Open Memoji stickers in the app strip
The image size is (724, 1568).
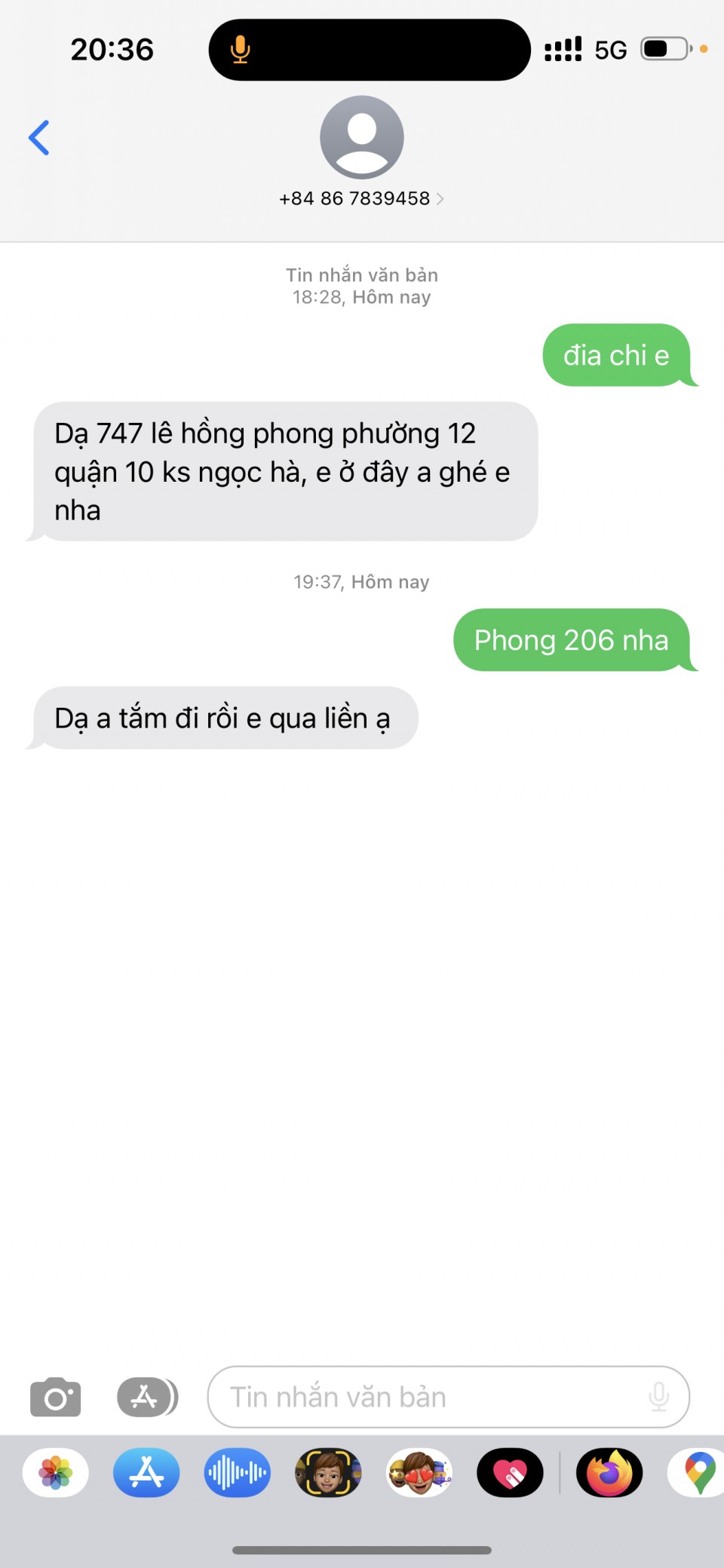coord(419,1472)
